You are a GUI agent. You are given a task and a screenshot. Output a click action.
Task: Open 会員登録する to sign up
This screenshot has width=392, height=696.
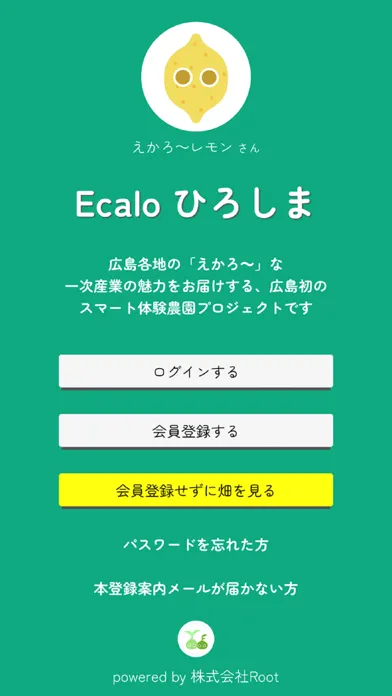(x=196, y=431)
